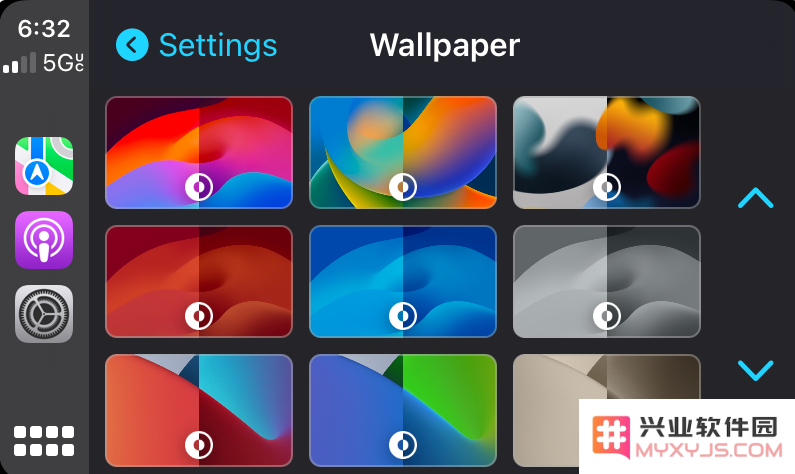Viewport: 795px width, 474px height.
Task: Choose the gray monochrome wave wallpaper
Action: click(606, 282)
